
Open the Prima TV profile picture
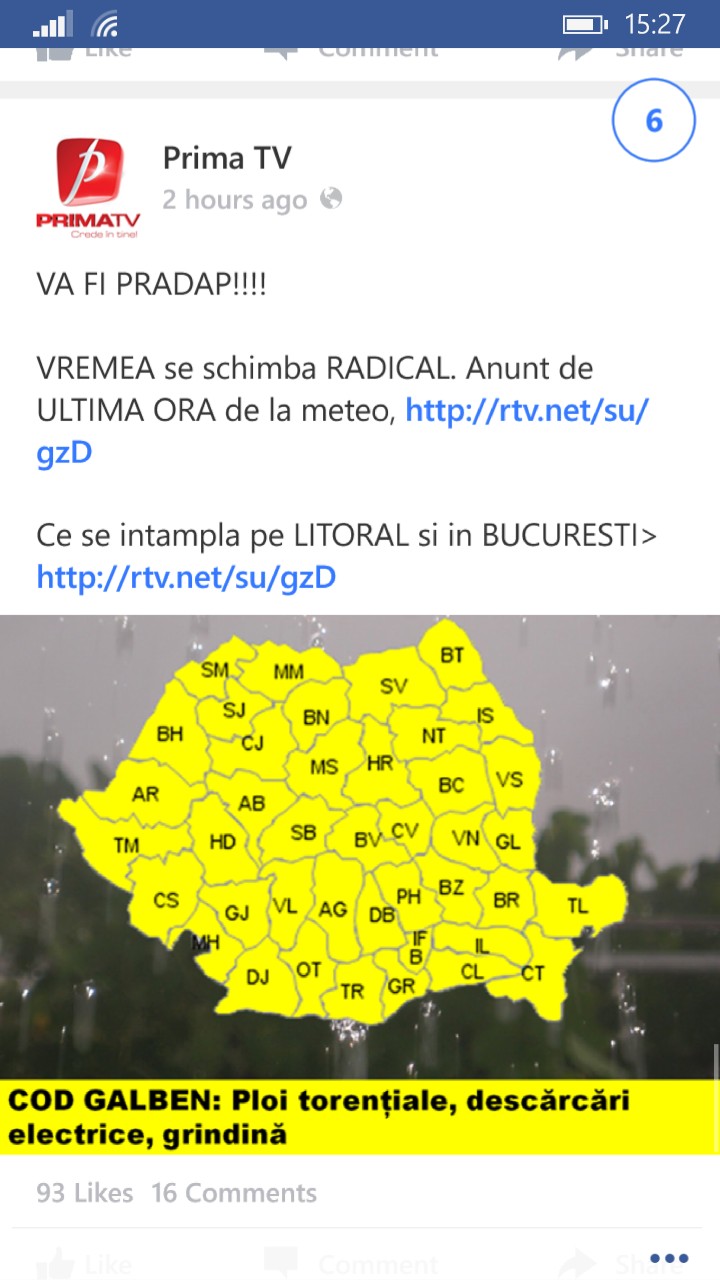(x=88, y=188)
